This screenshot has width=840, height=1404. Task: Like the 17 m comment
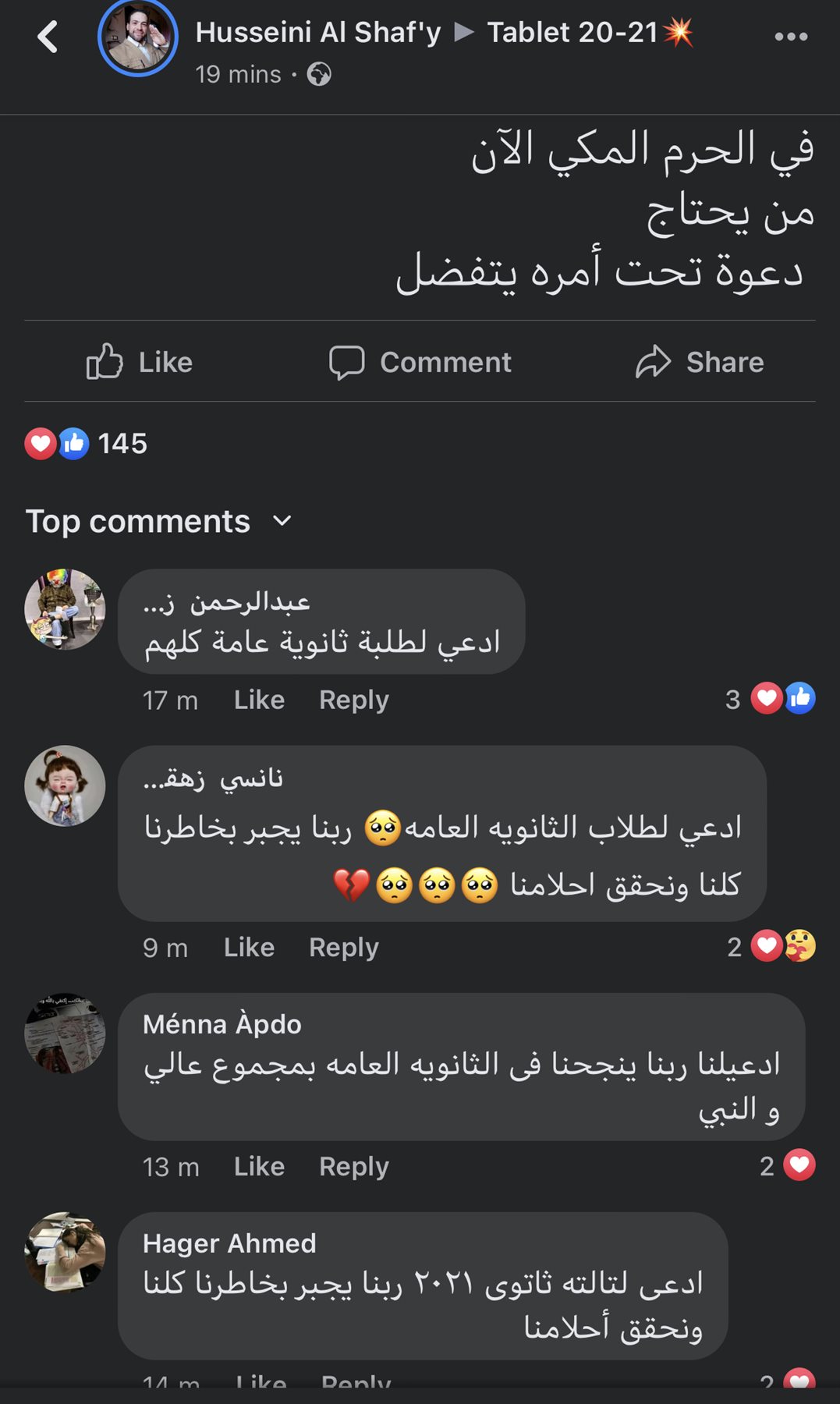click(x=259, y=700)
